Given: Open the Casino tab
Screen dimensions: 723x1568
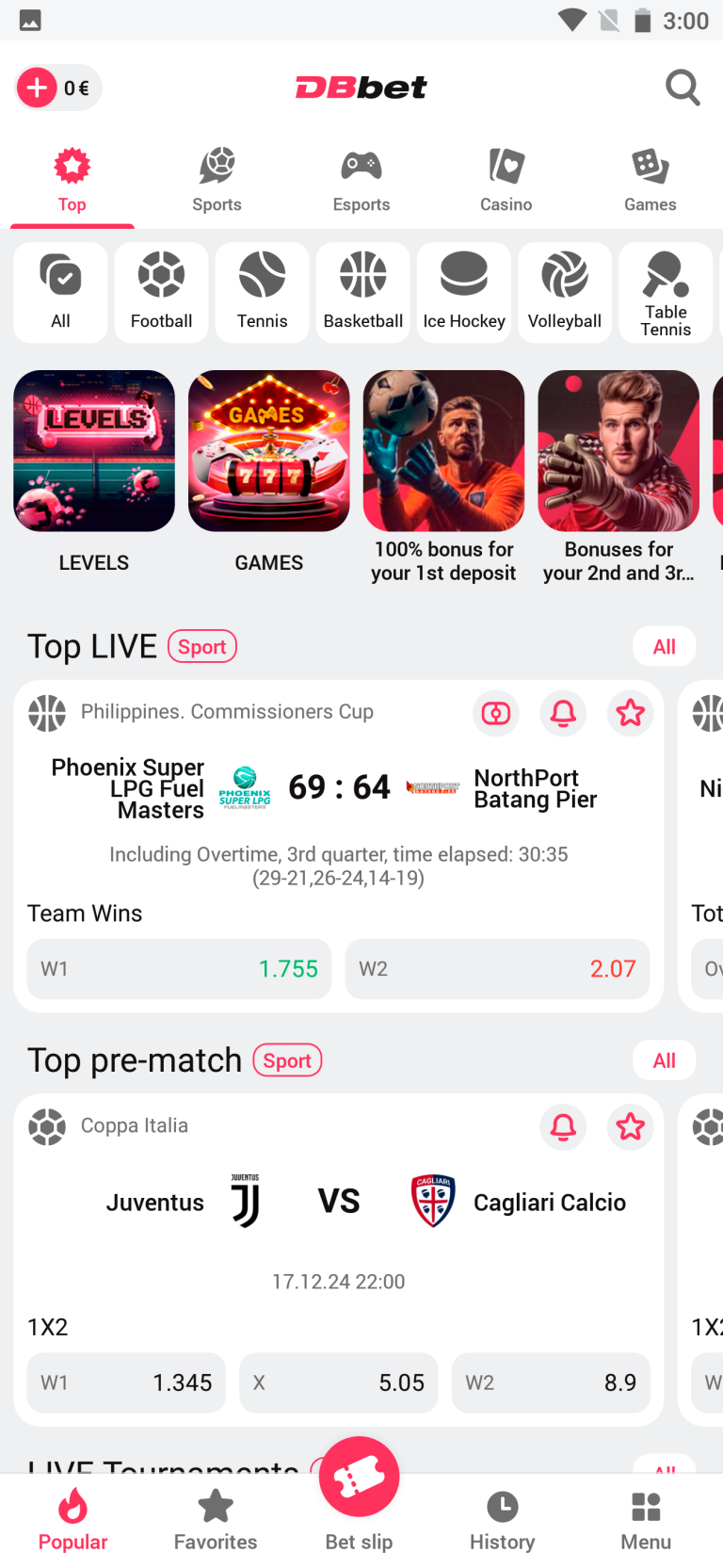Looking at the screenshot, I should click(506, 181).
